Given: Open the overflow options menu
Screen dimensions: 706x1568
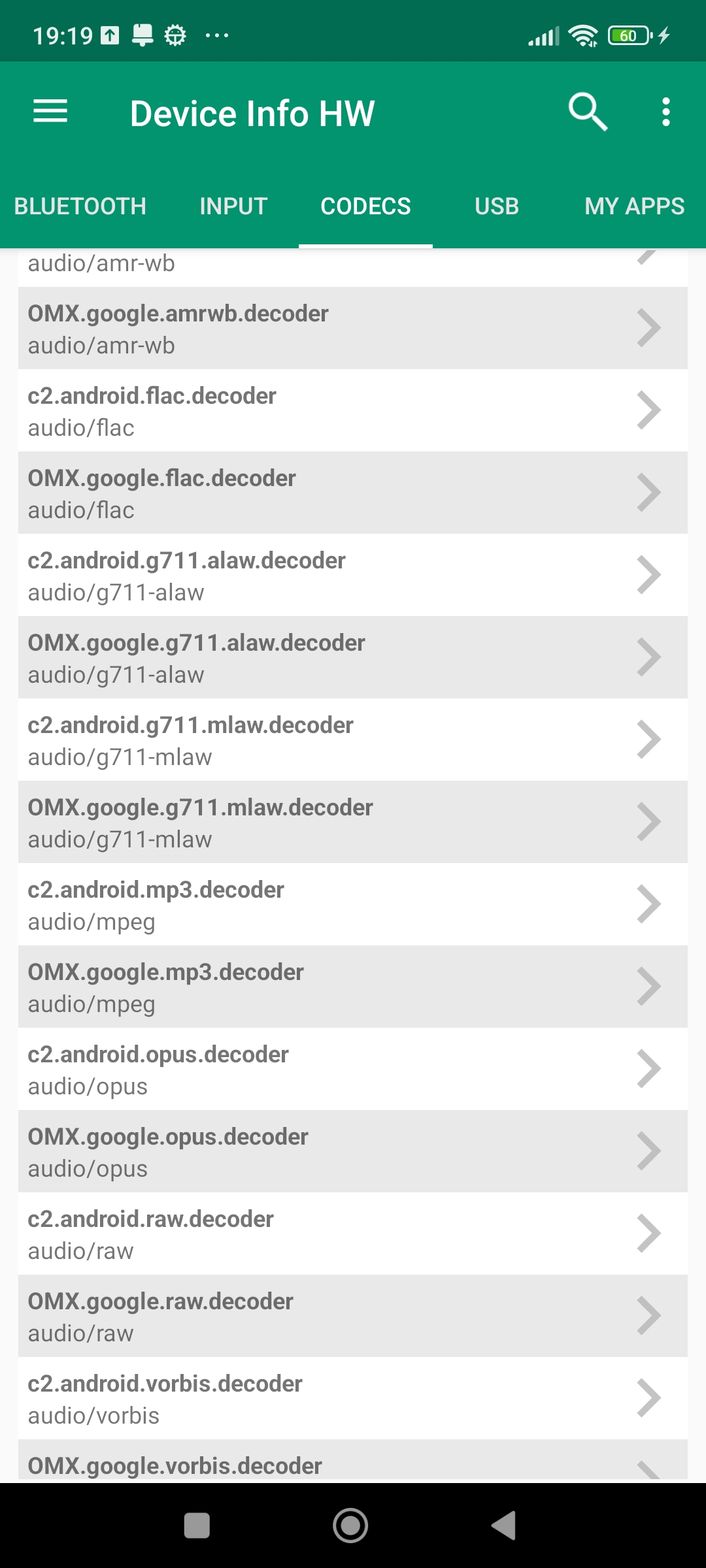Looking at the screenshot, I should coord(665,112).
